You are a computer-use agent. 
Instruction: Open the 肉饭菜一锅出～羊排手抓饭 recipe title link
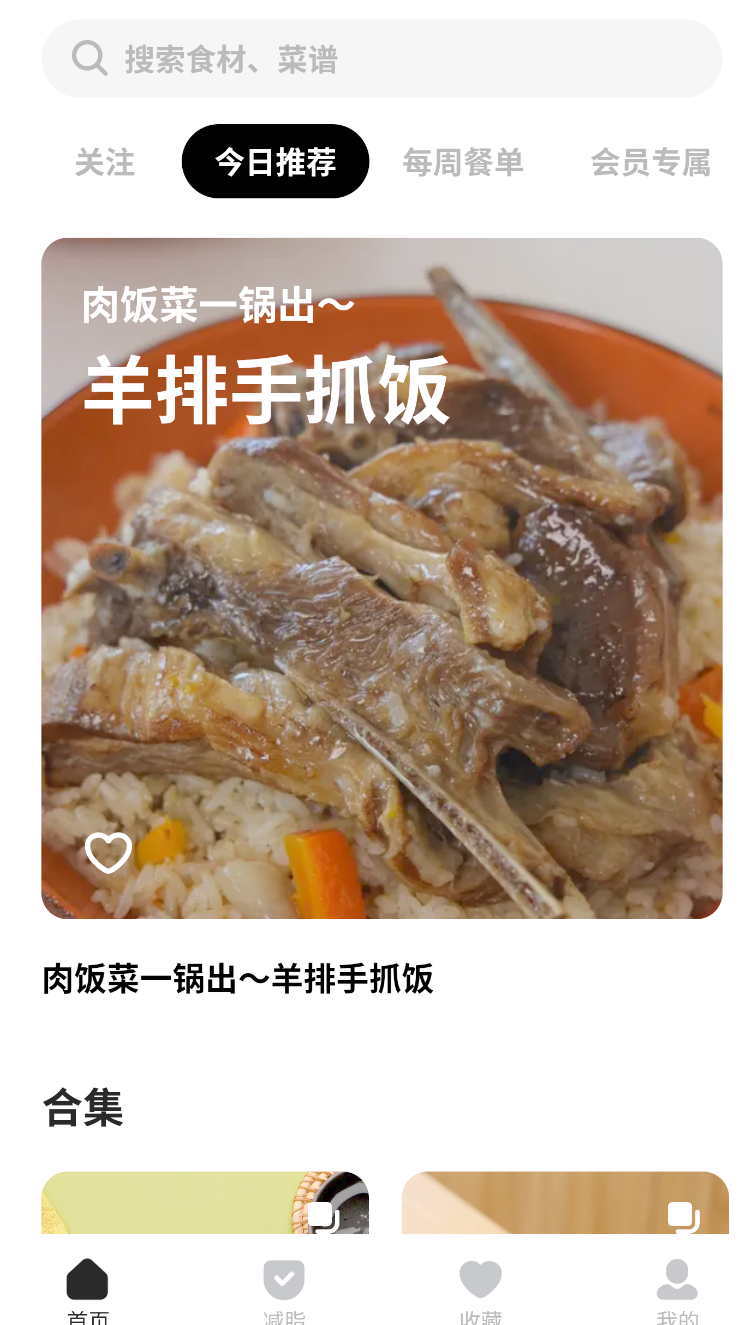(x=239, y=981)
